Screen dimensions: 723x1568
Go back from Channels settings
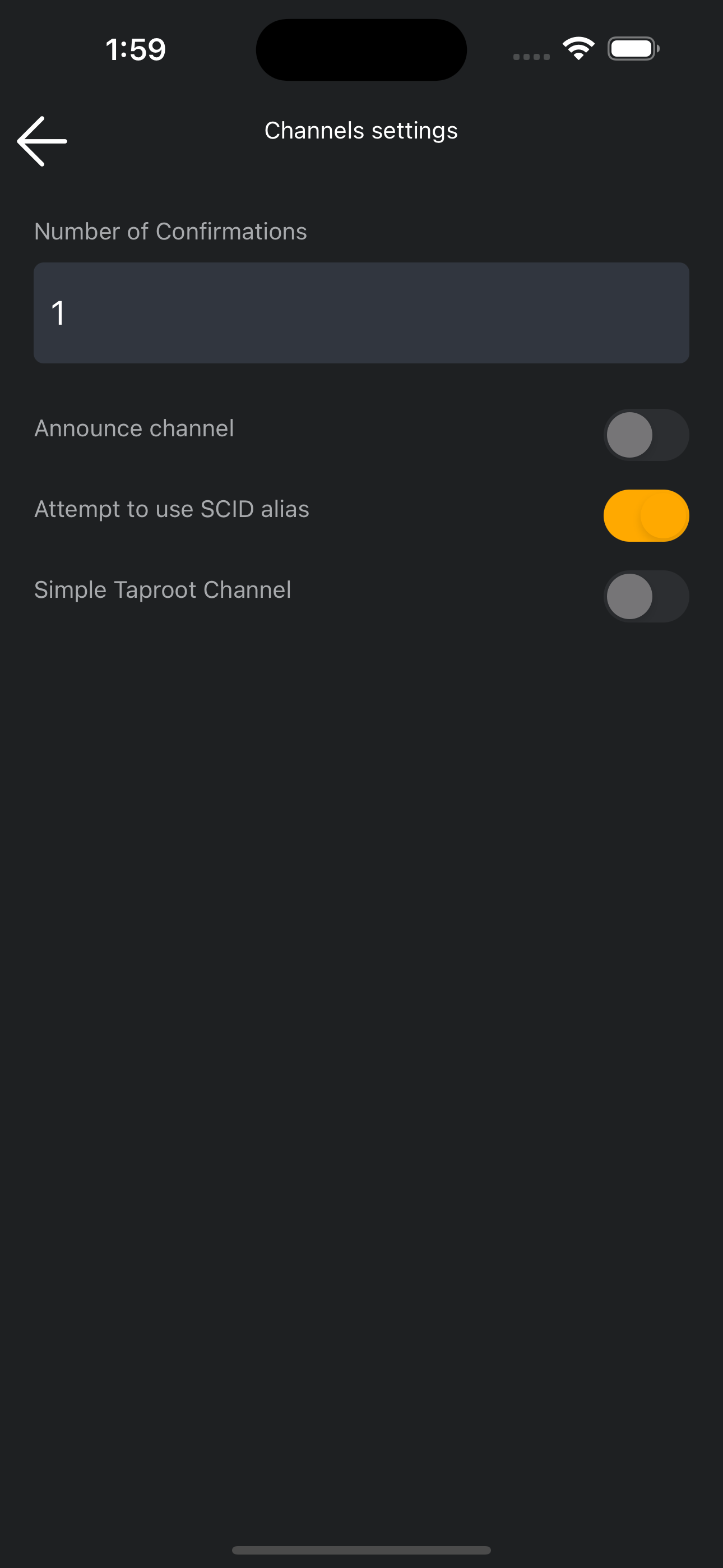click(41, 141)
